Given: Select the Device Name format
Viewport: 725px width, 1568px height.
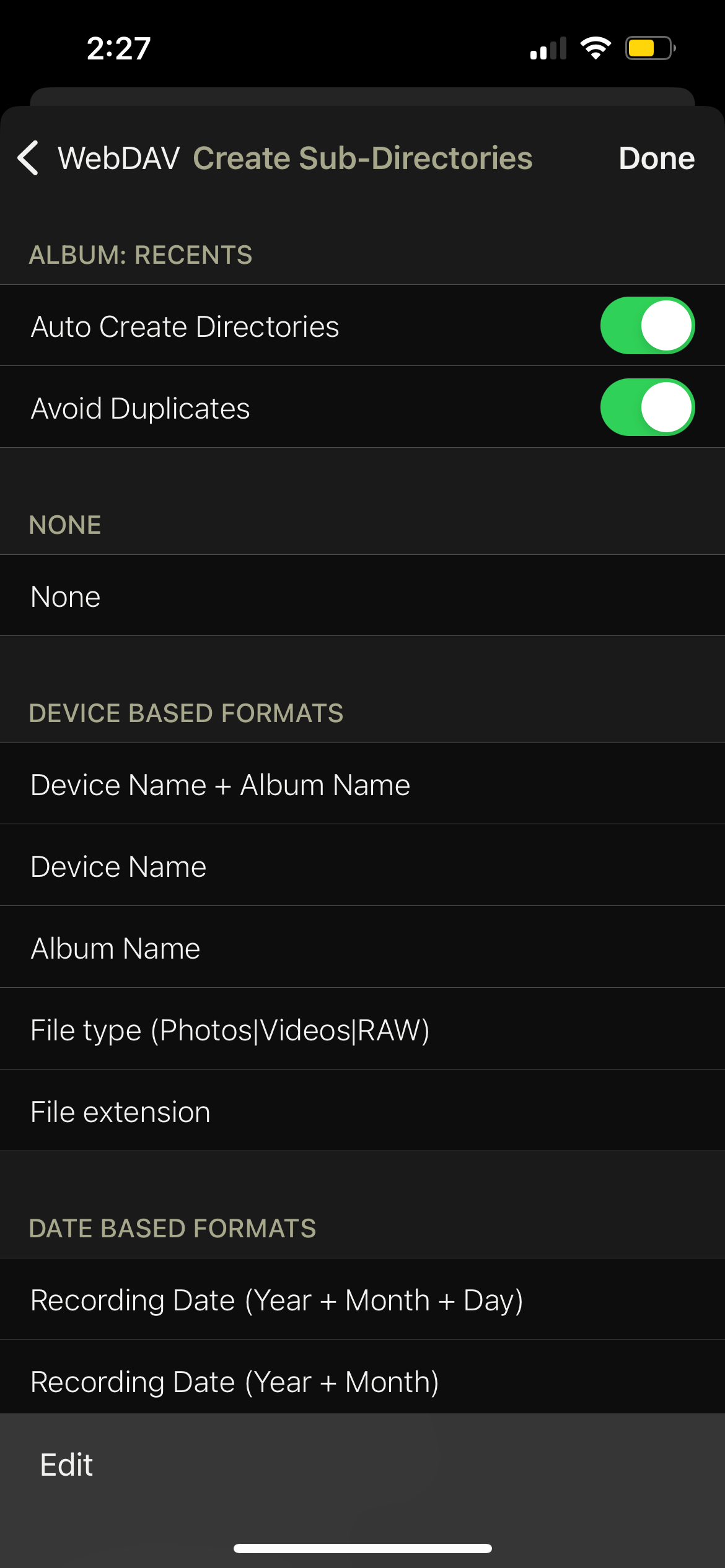Looking at the screenshot, I should [362, 866].
